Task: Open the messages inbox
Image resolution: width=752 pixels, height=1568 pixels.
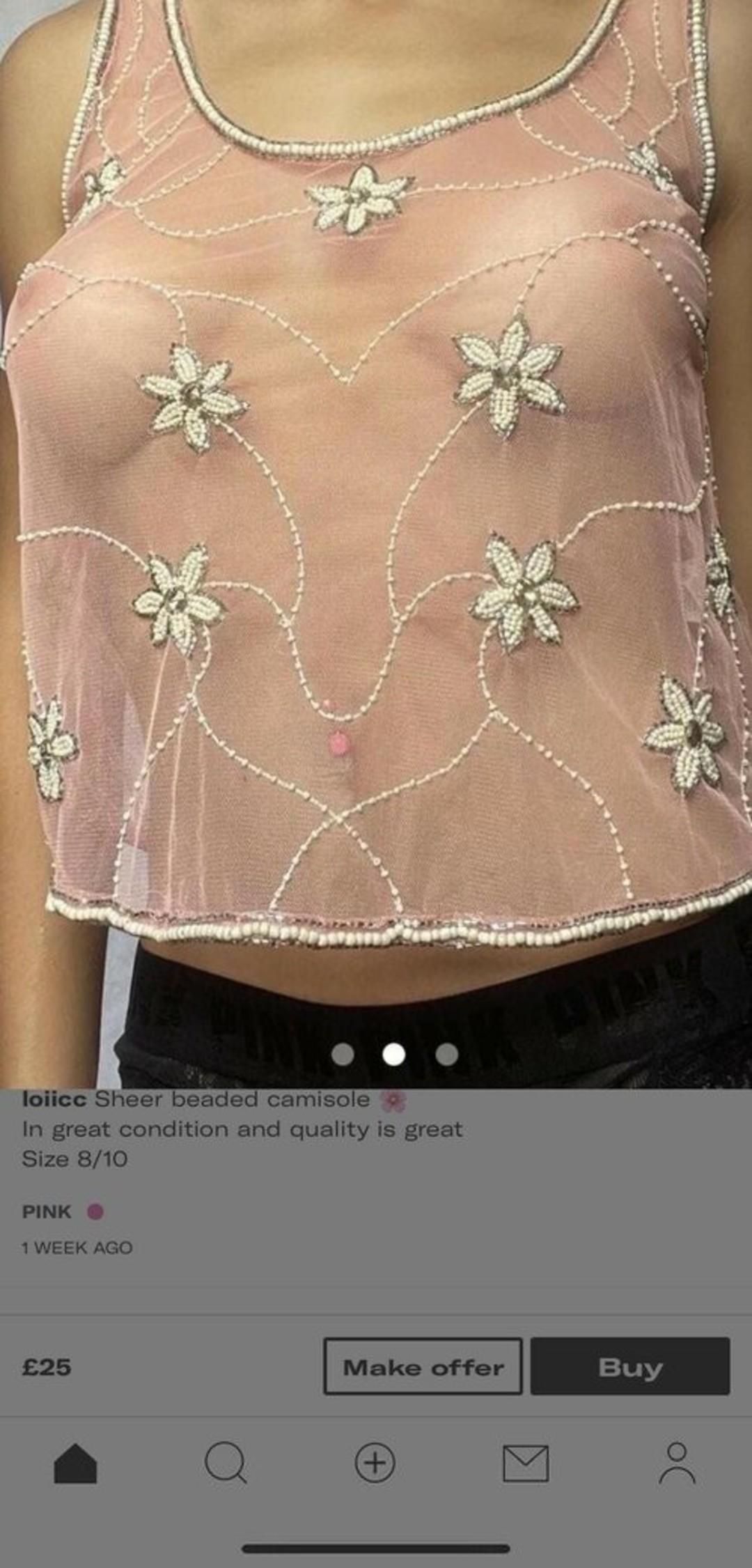Action: click(x=526, y=1463)
